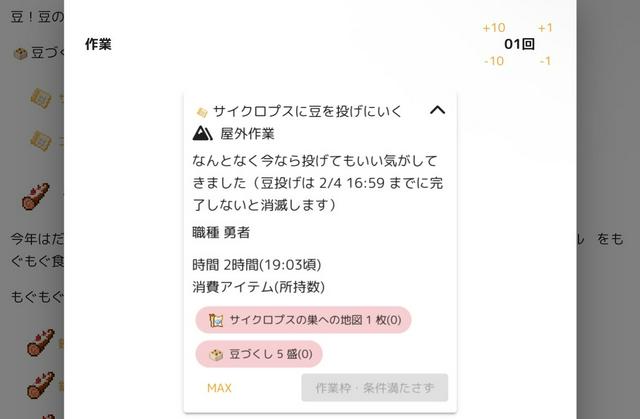
Task: Tap the 作業枠・条件満たさず button
Action: point(374,388)
